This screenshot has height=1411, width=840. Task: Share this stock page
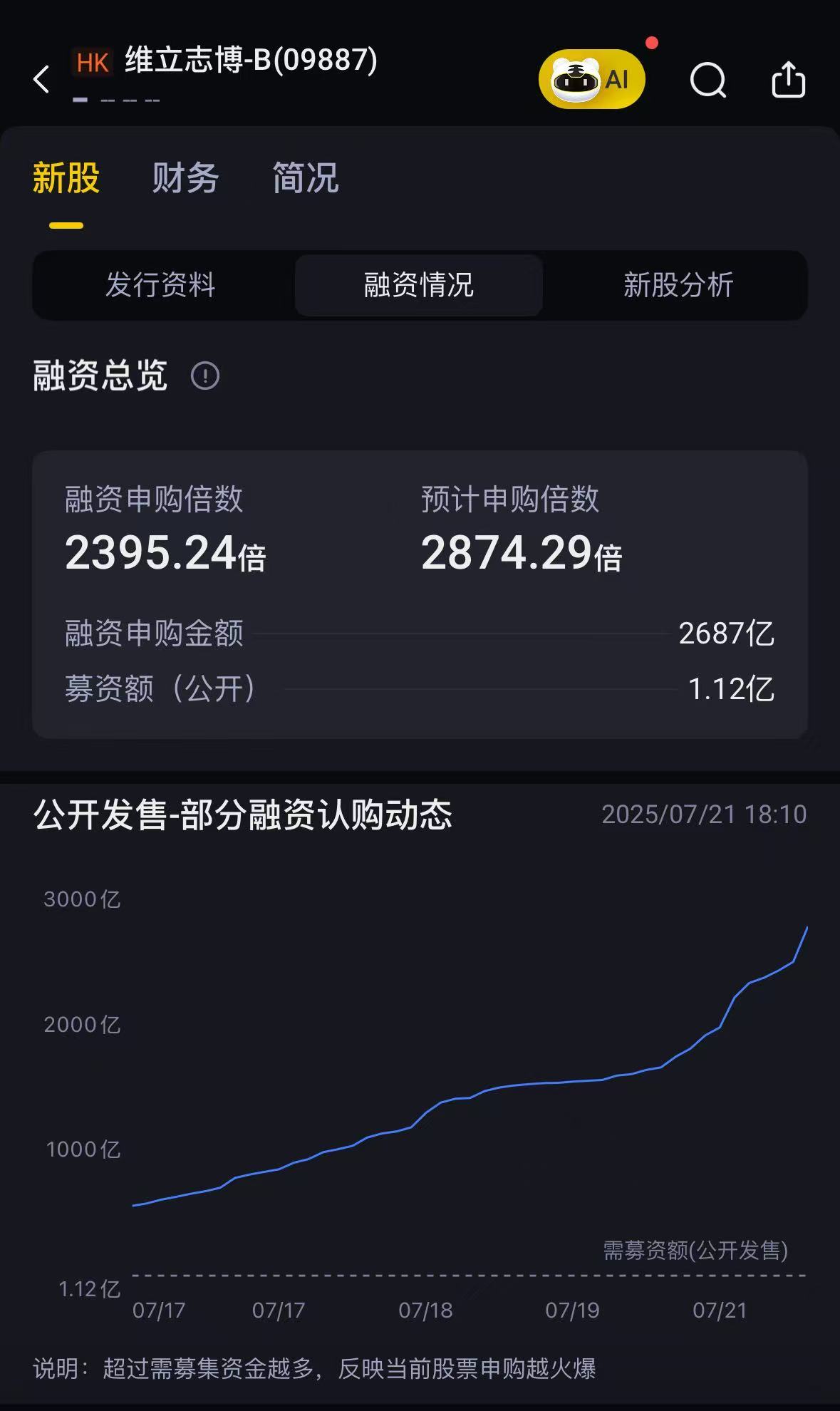tap(788, 79)
